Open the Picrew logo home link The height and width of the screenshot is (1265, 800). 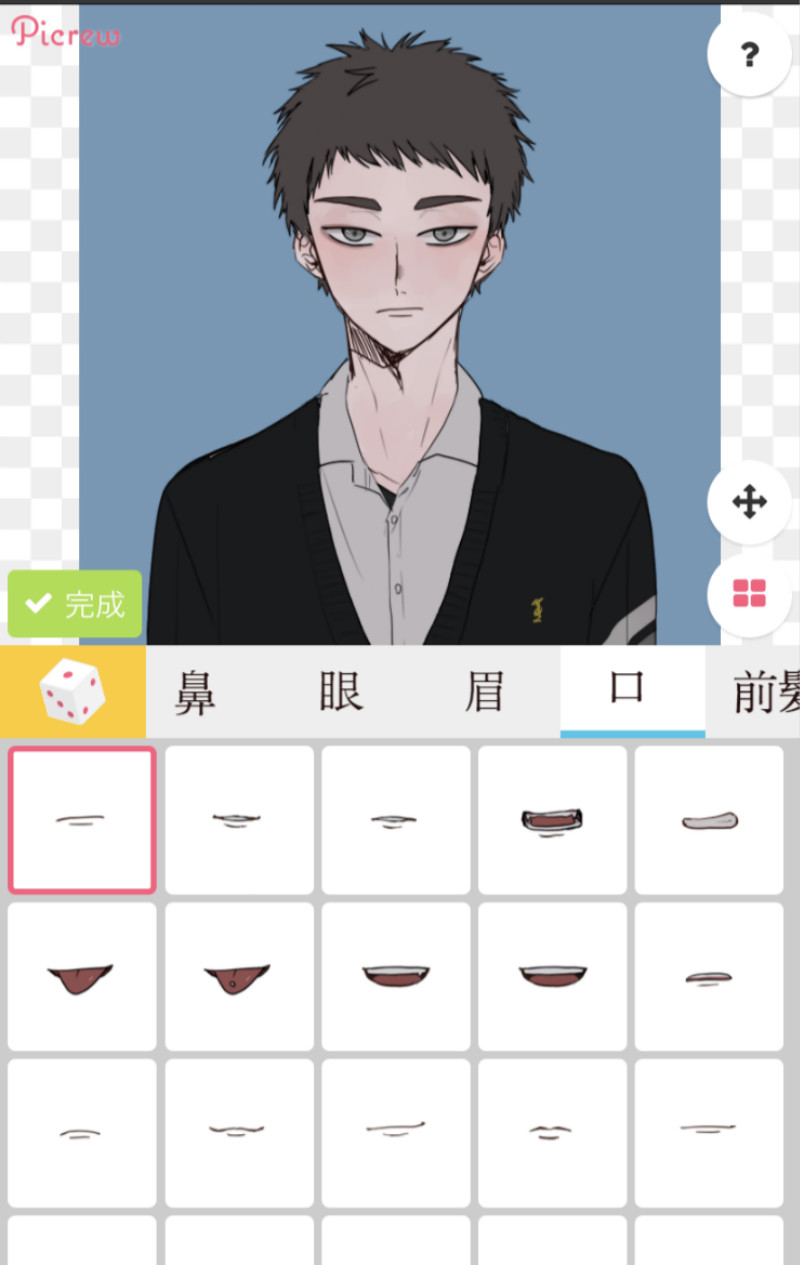click(x=65, y=32)
